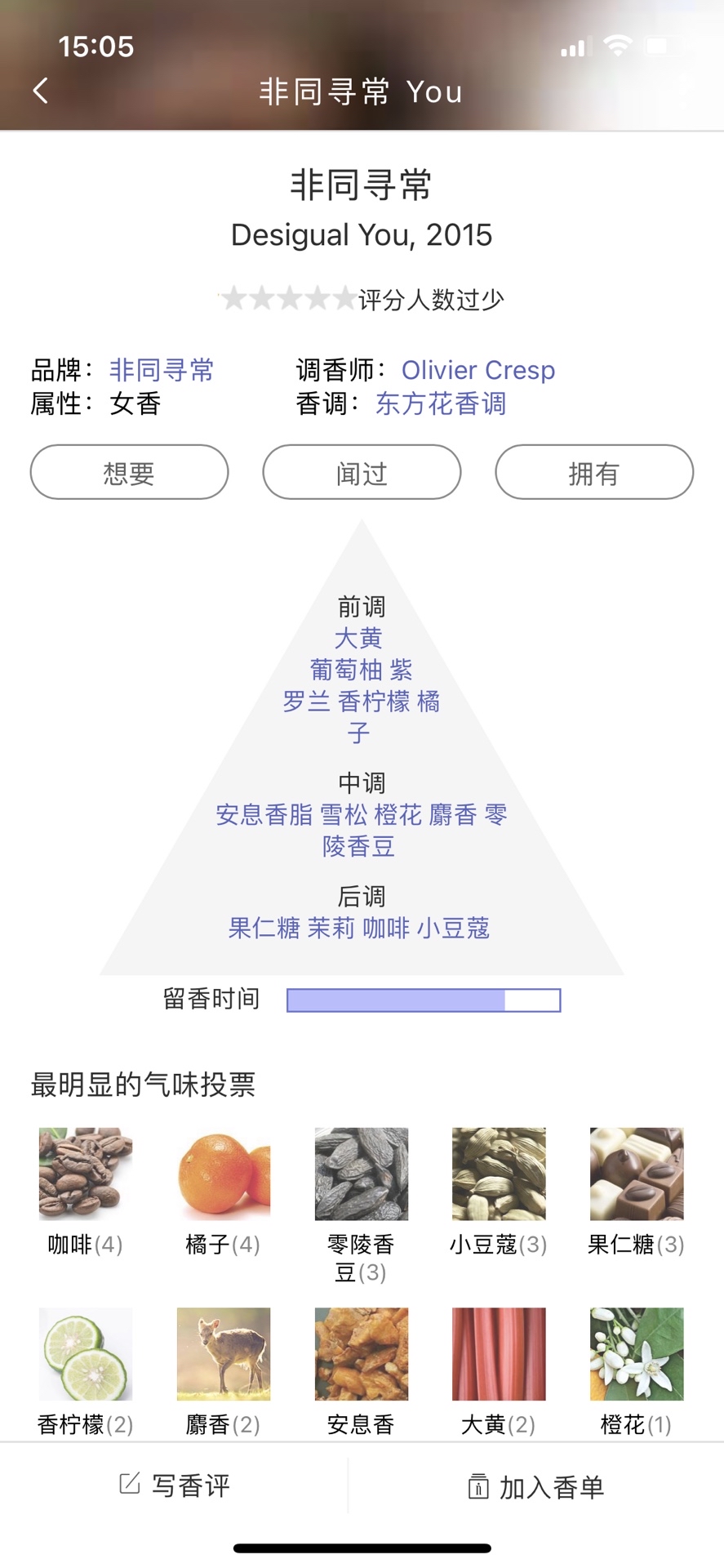The height and width of the screenshot is (1568, 724).
Task: View perfumer Olivier Cresp's page
Action: [x=477, y=370]
